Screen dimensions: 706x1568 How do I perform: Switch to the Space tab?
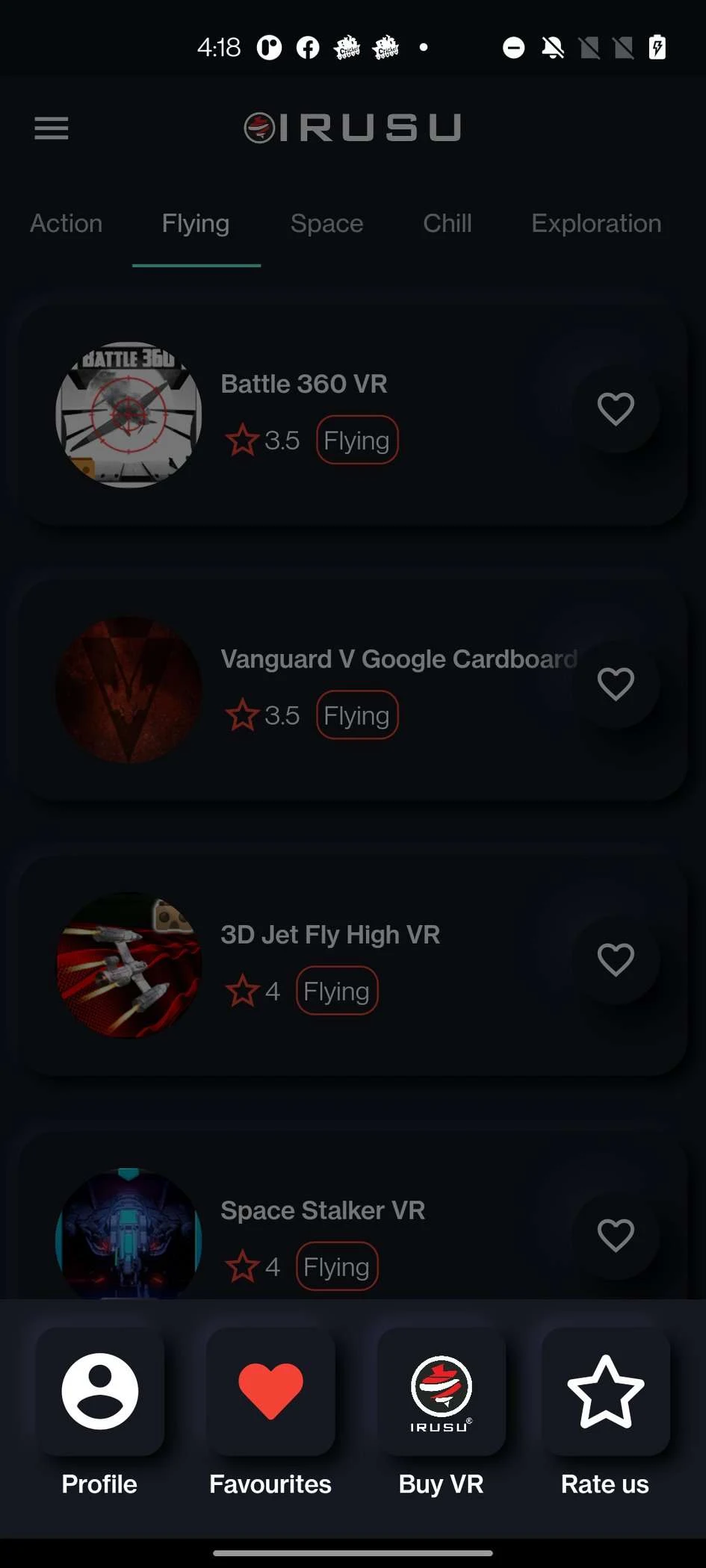326,223
